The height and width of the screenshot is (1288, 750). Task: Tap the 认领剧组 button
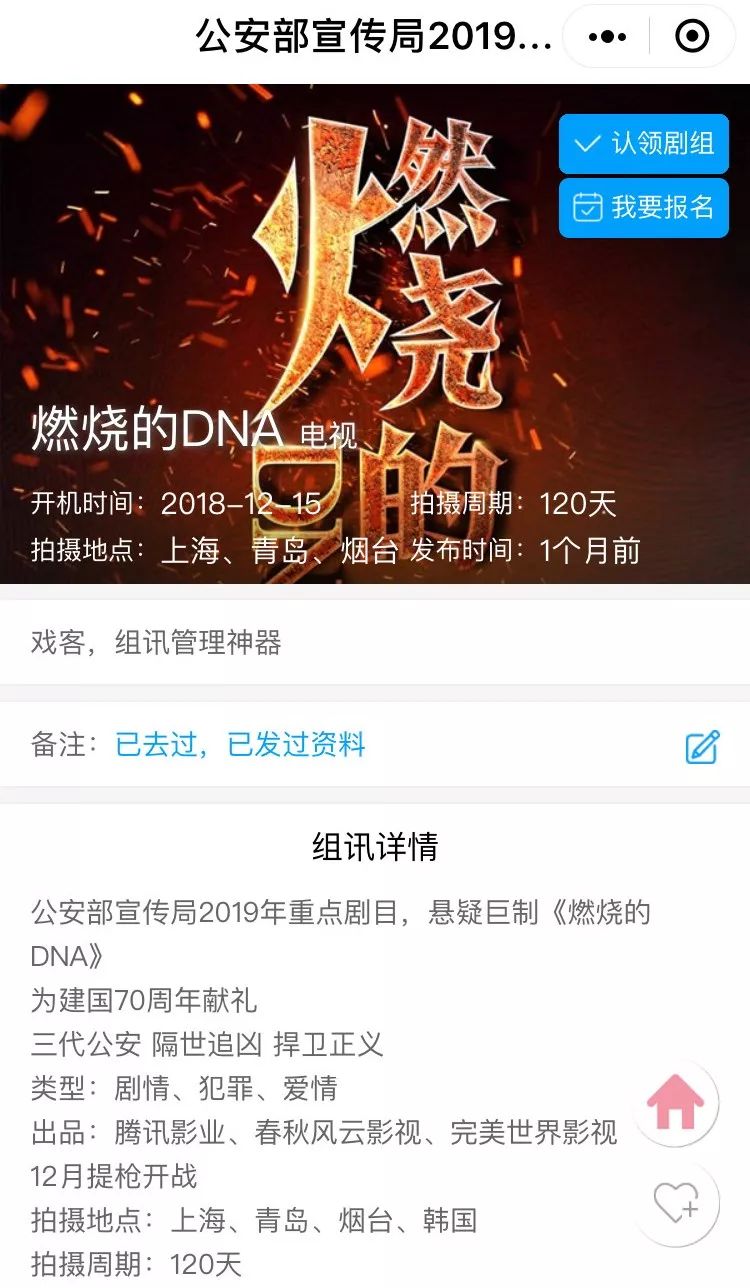pyautogui.click(x=643, y=143)
